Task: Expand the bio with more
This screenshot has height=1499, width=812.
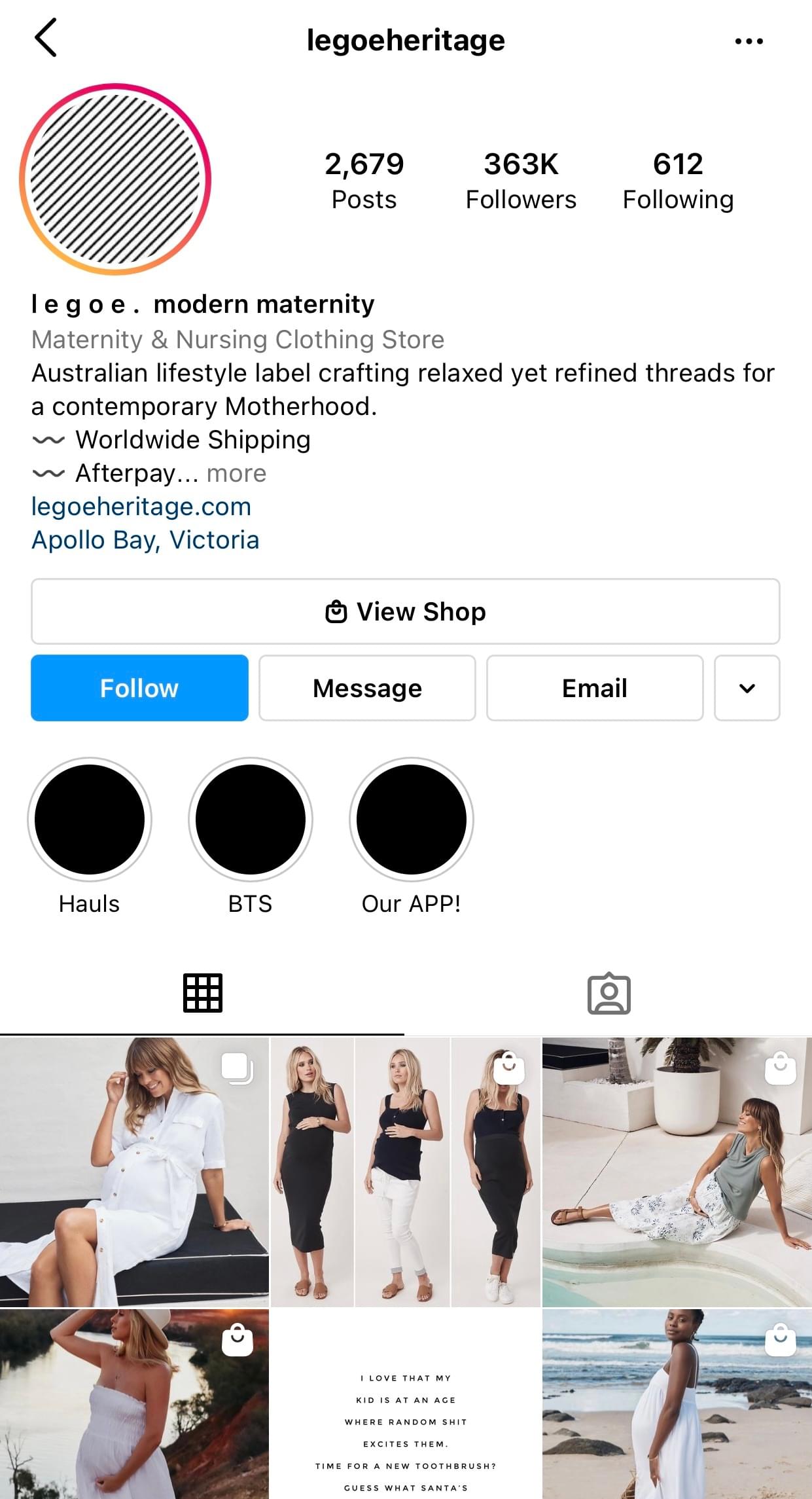Action: tap(237, 473)
